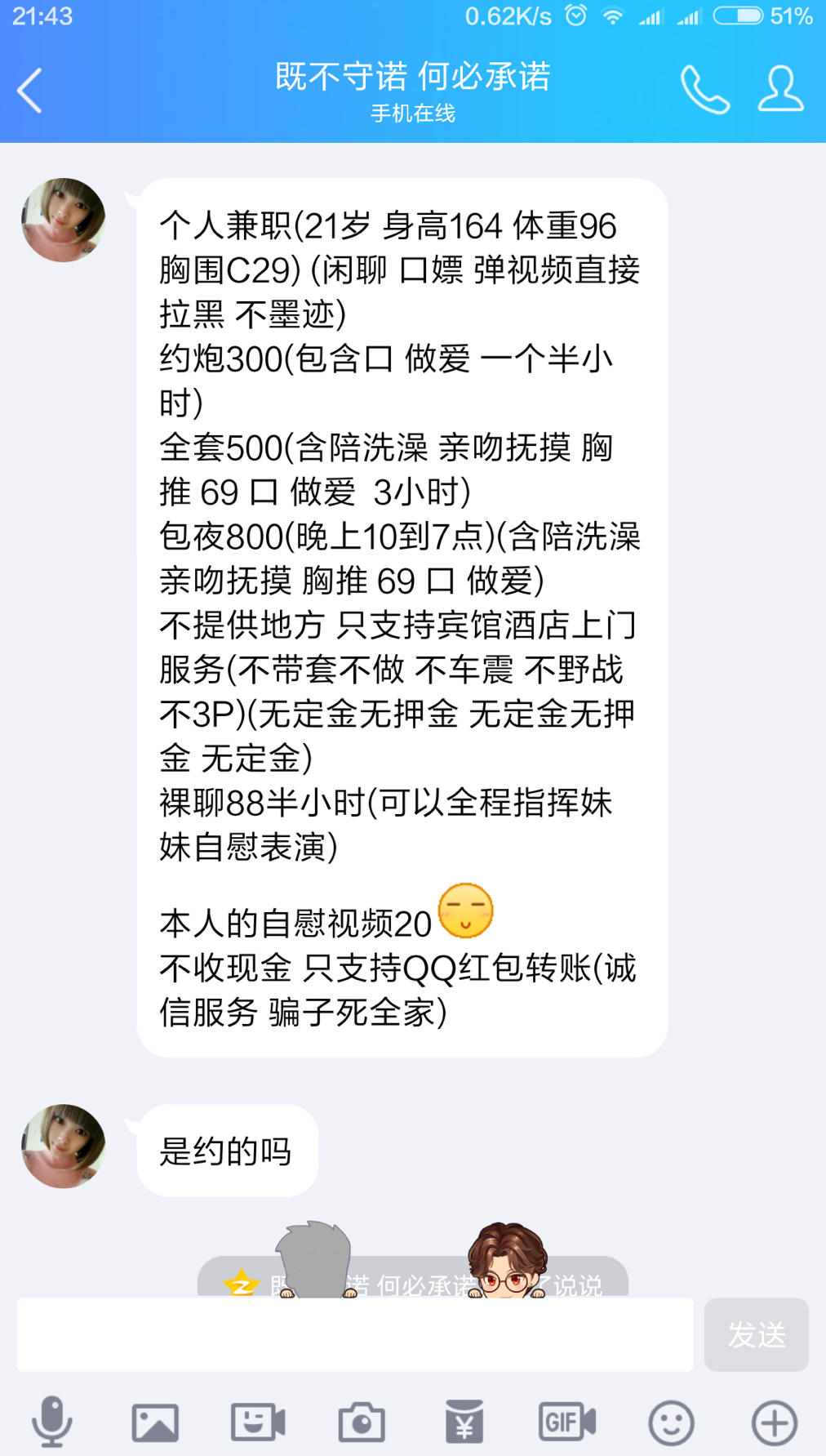The image size is (826, 1456).
Task: Tap the 手机在线 status under the title
Action: click(x=413, y=114)
